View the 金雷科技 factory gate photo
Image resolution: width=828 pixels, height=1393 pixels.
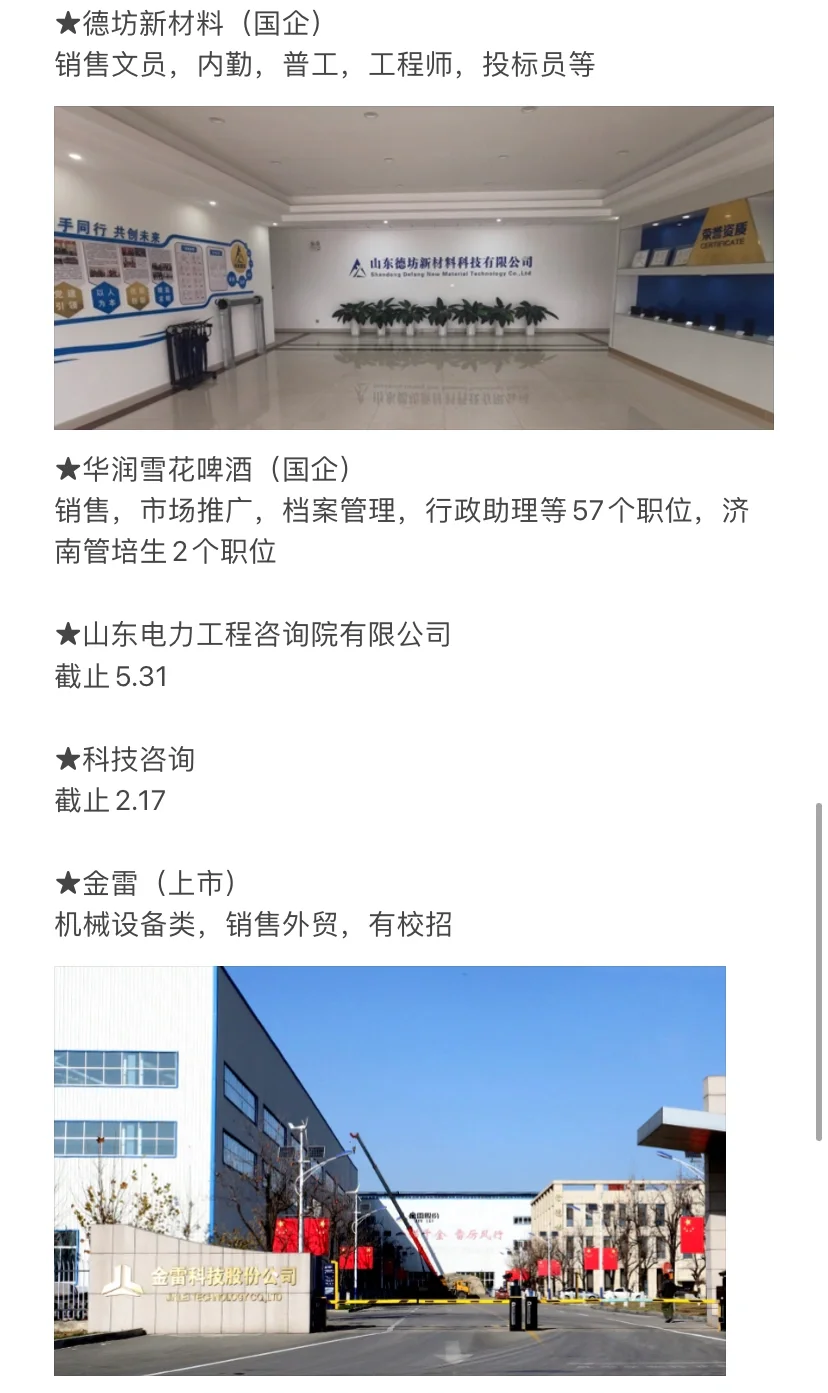(x=390, y=1170)
